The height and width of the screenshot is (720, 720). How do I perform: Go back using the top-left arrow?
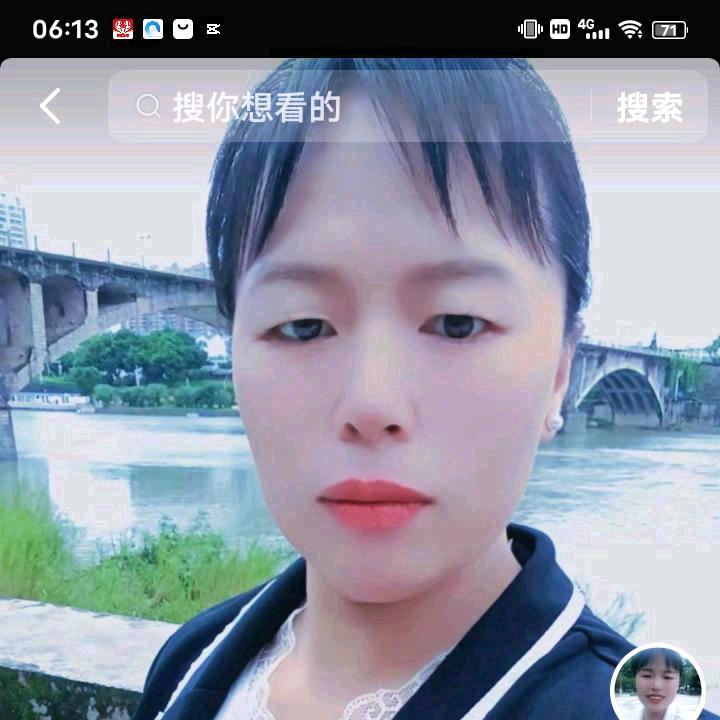(x=51, y=107)
